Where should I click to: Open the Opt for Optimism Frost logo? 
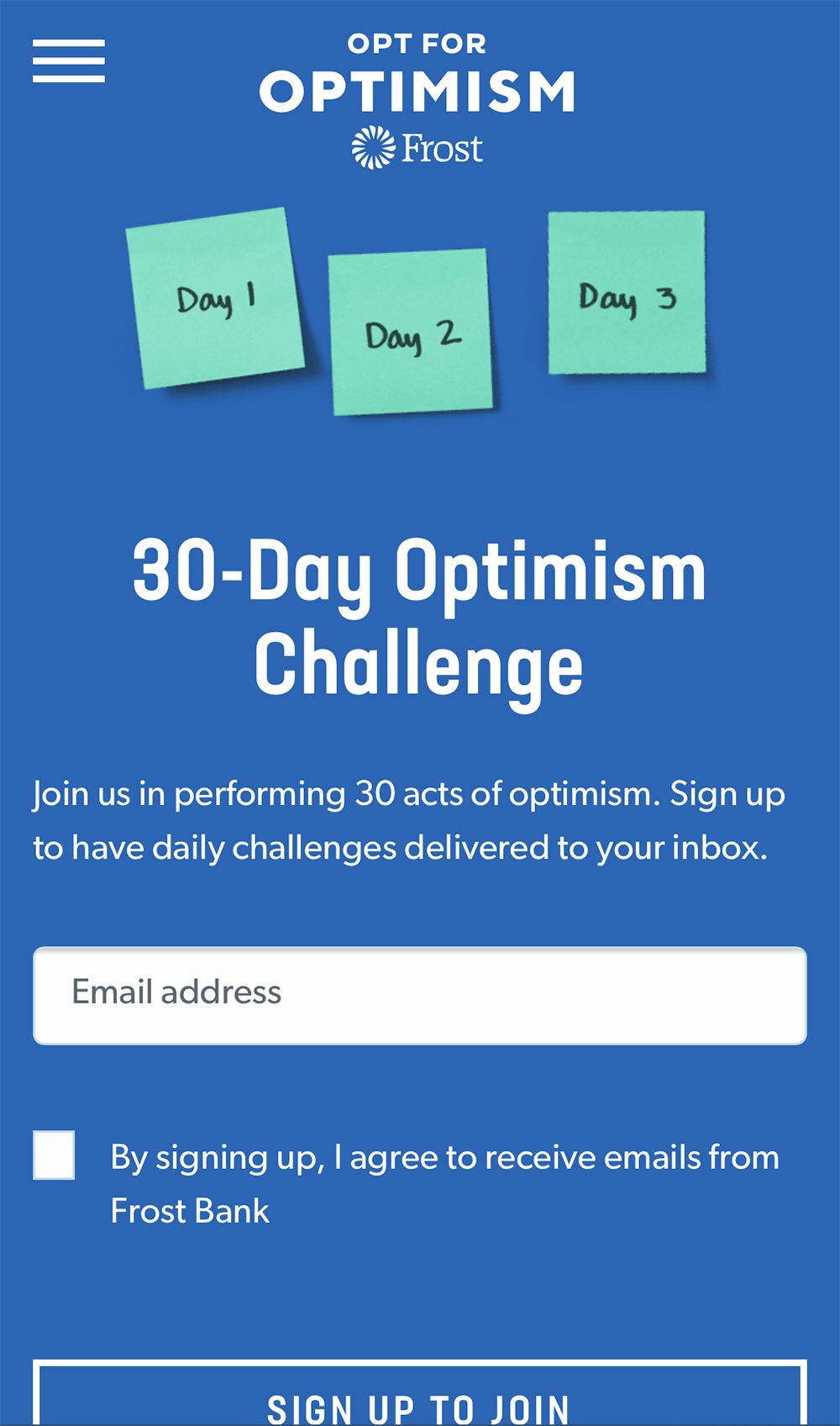coord(417,101)
